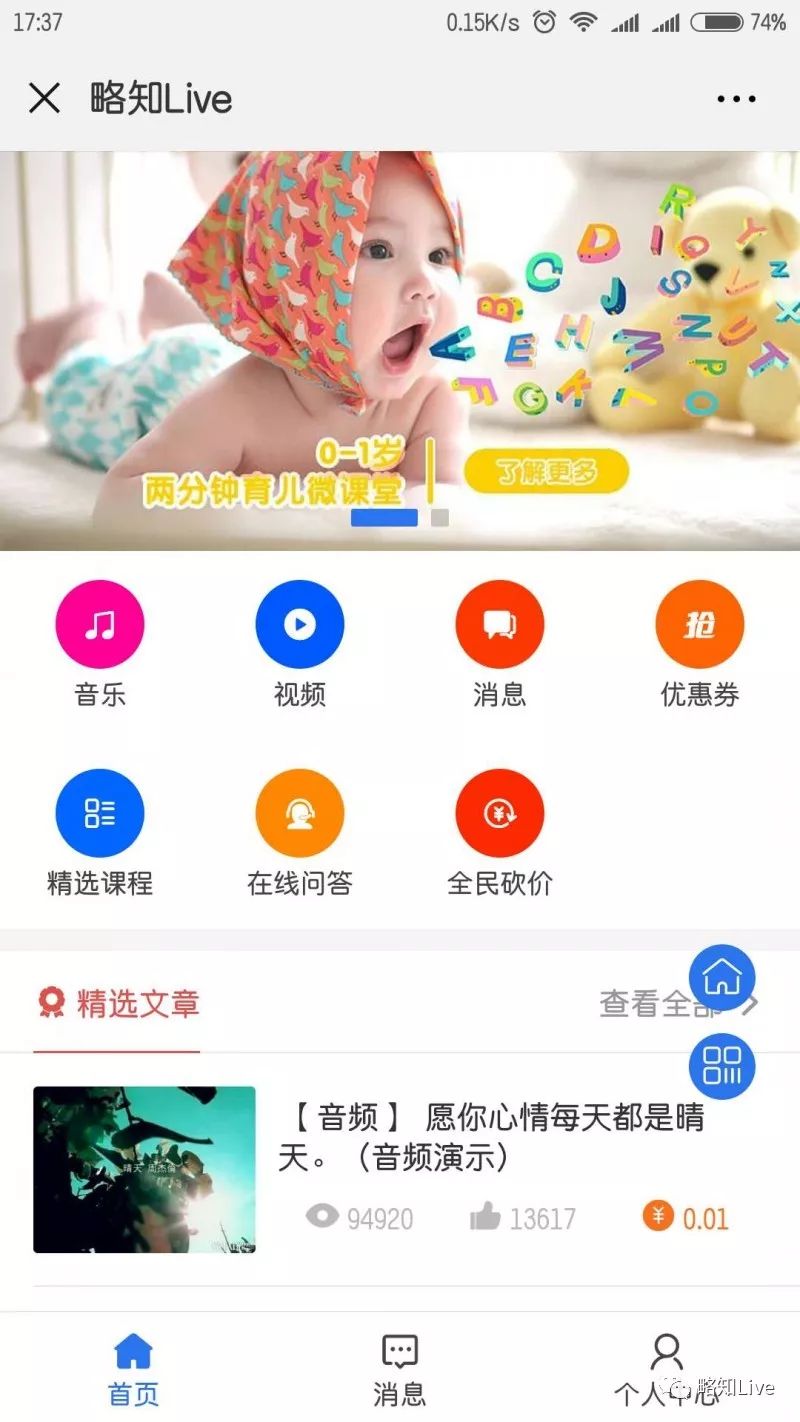The image size is (800, 1422).
Task: Switch to the 消息 tab in bottom bar
Action: [x=400, y=1368]
